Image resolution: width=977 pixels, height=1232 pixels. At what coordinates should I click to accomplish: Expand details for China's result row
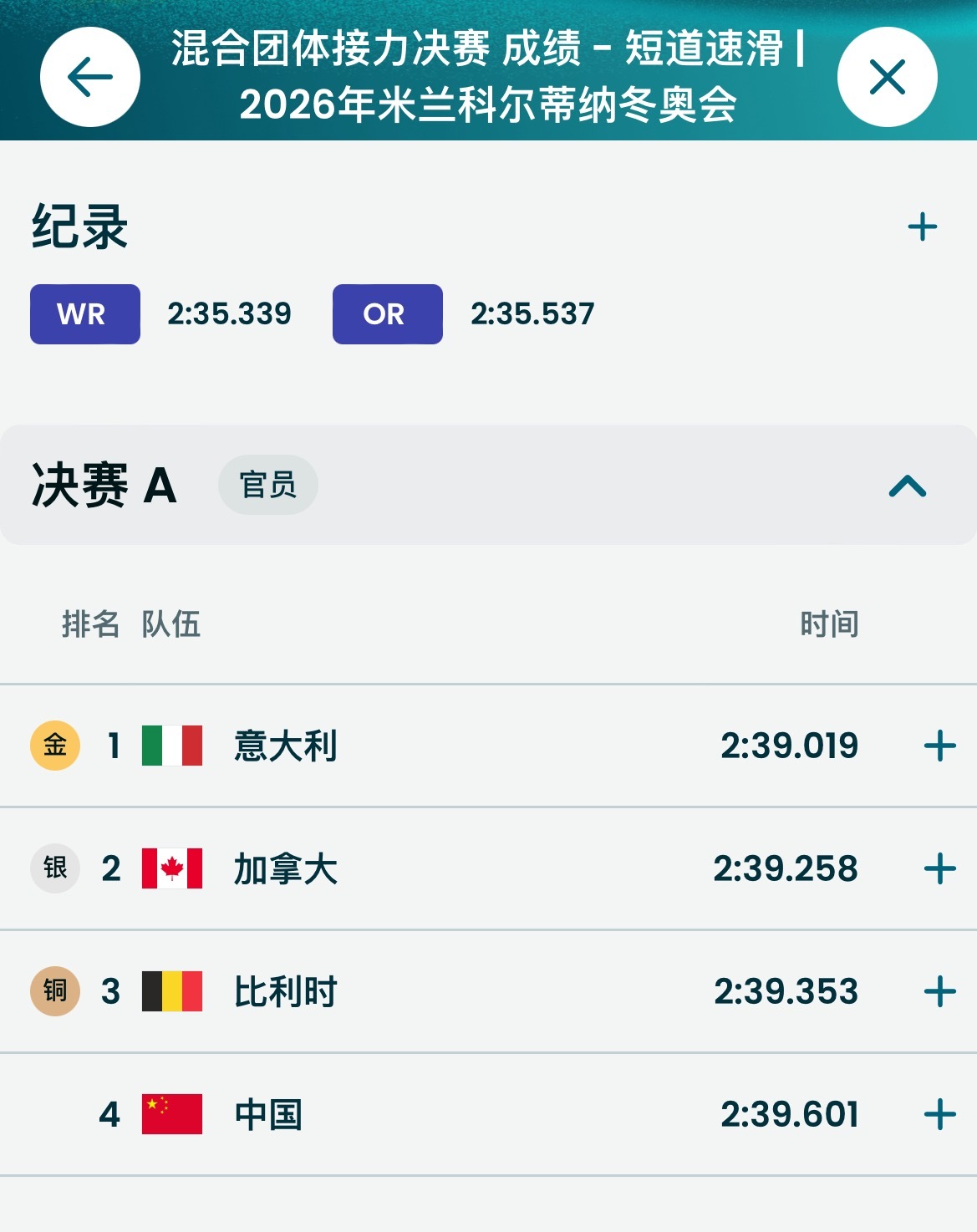tap(941, 1113)
